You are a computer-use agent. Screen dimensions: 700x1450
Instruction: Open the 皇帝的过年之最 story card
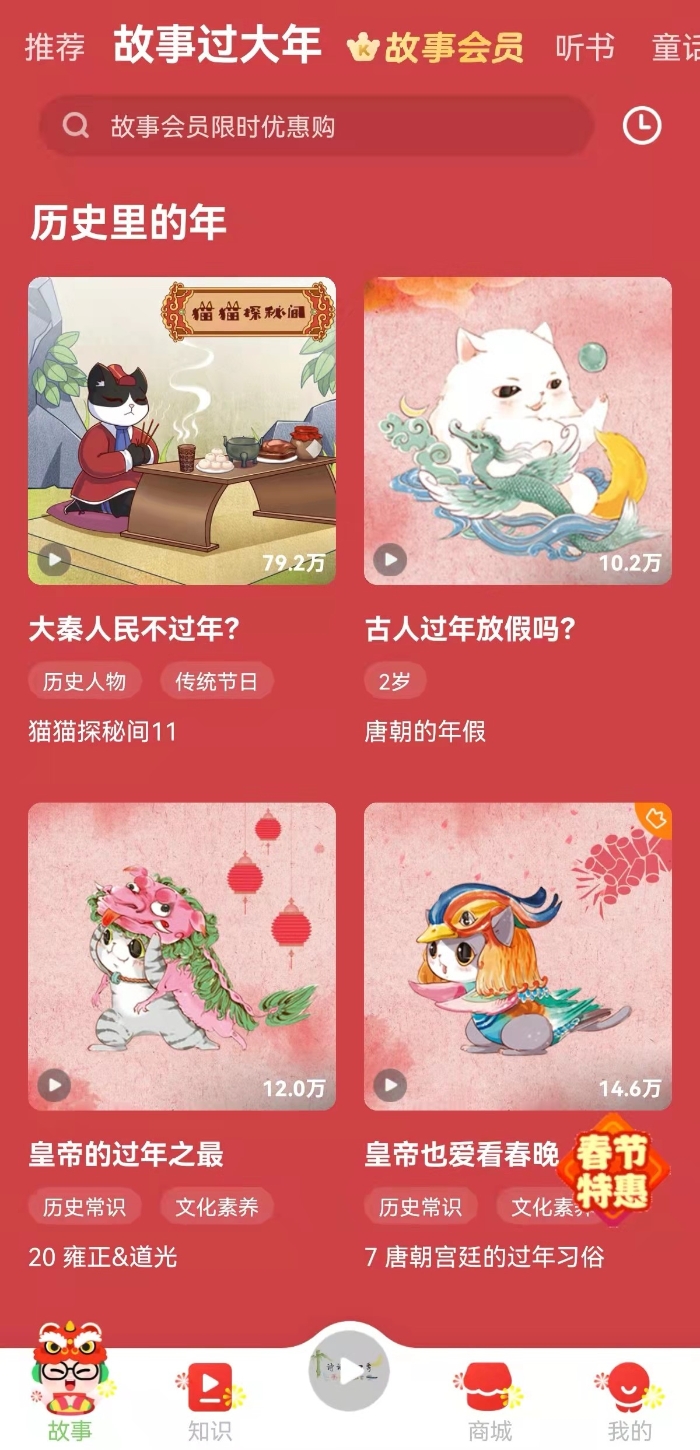[182, 956]
